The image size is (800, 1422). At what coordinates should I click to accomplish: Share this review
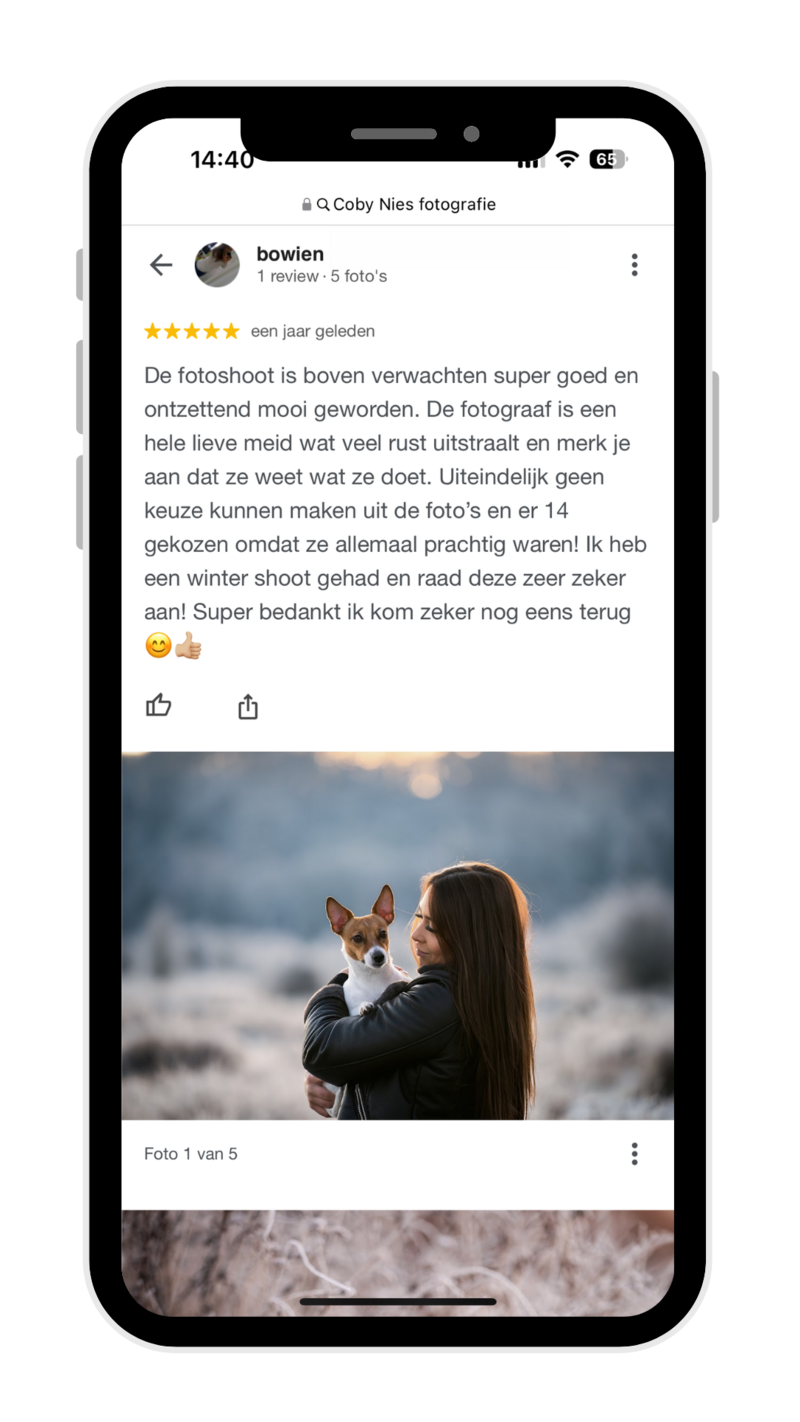pyautogui.click(x=248, y=707)
